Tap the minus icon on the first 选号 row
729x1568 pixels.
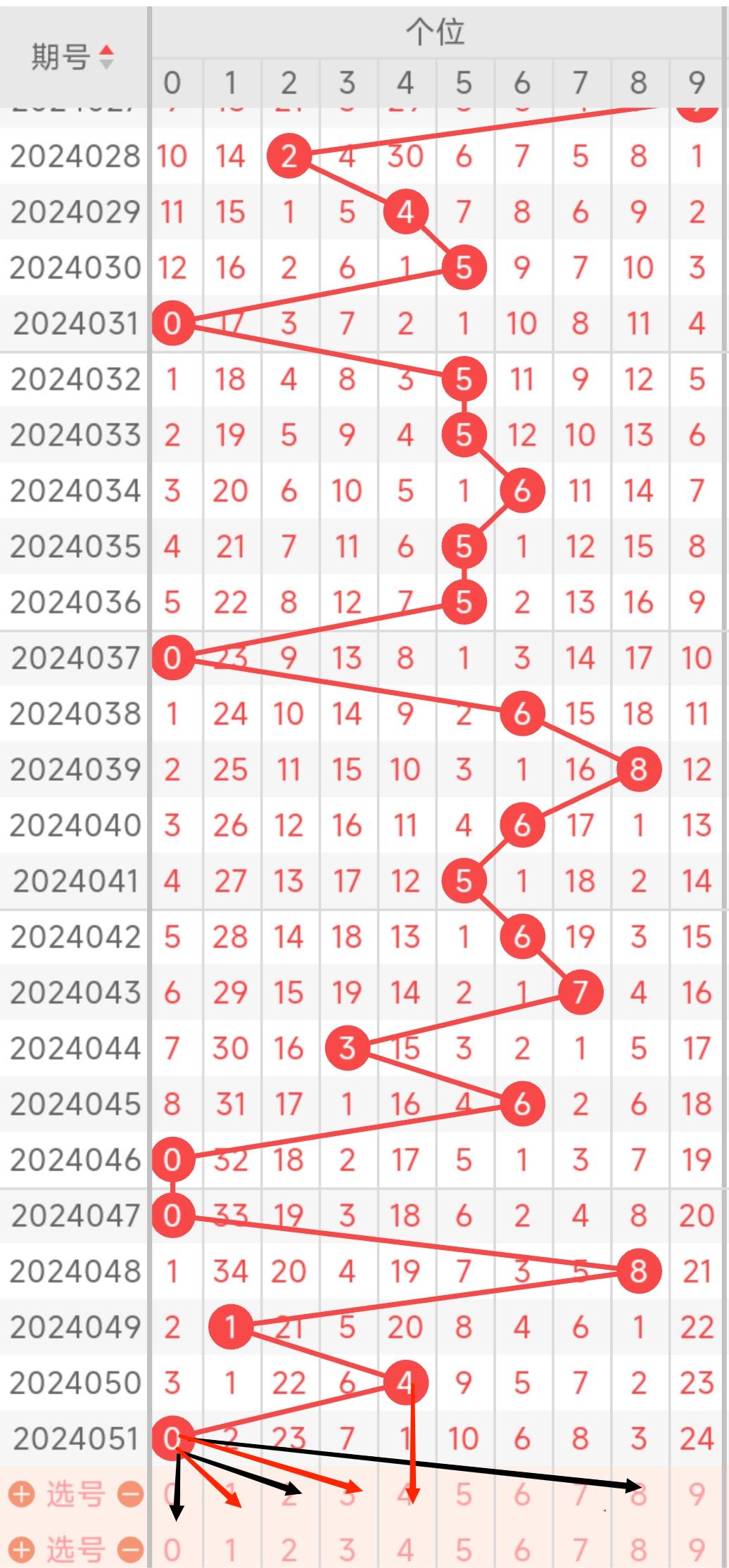(130, 1493)
